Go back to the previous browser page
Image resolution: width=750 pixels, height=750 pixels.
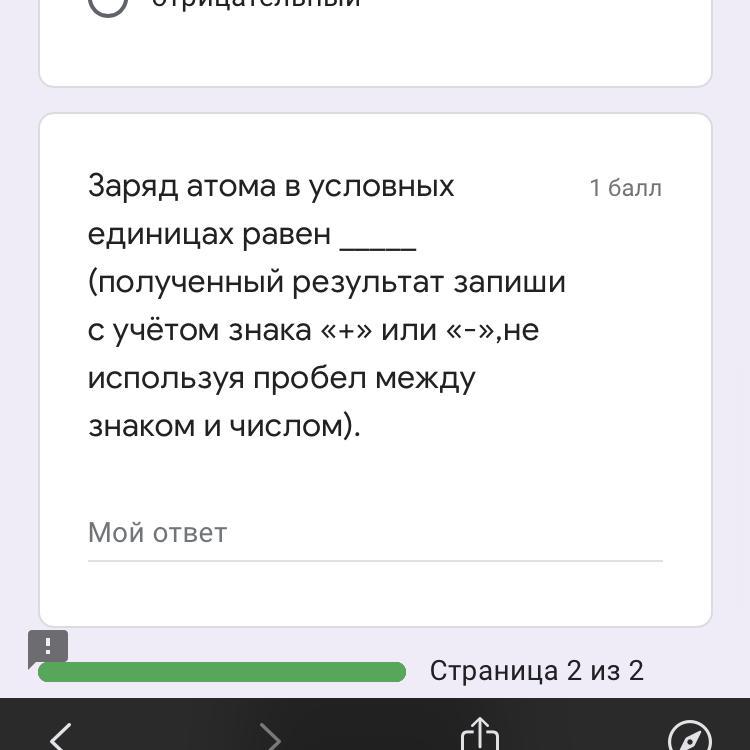pyautogui.click(x=61, y=736)
